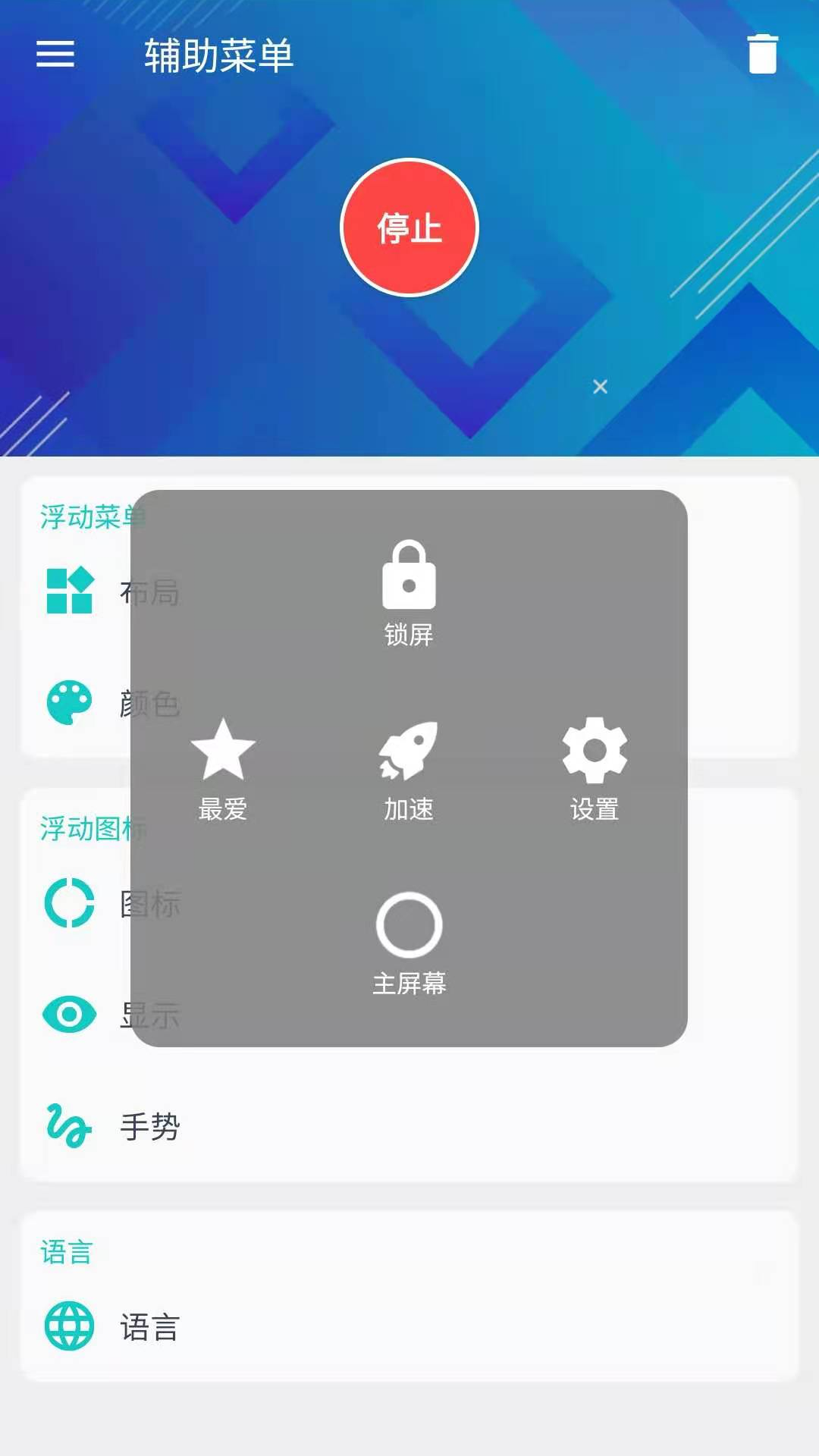Select 锁屏 in the floating menu
Image resolution: width=819 pixels, height=1456 pixels.
pyautogui.click(x=409, y=593)
